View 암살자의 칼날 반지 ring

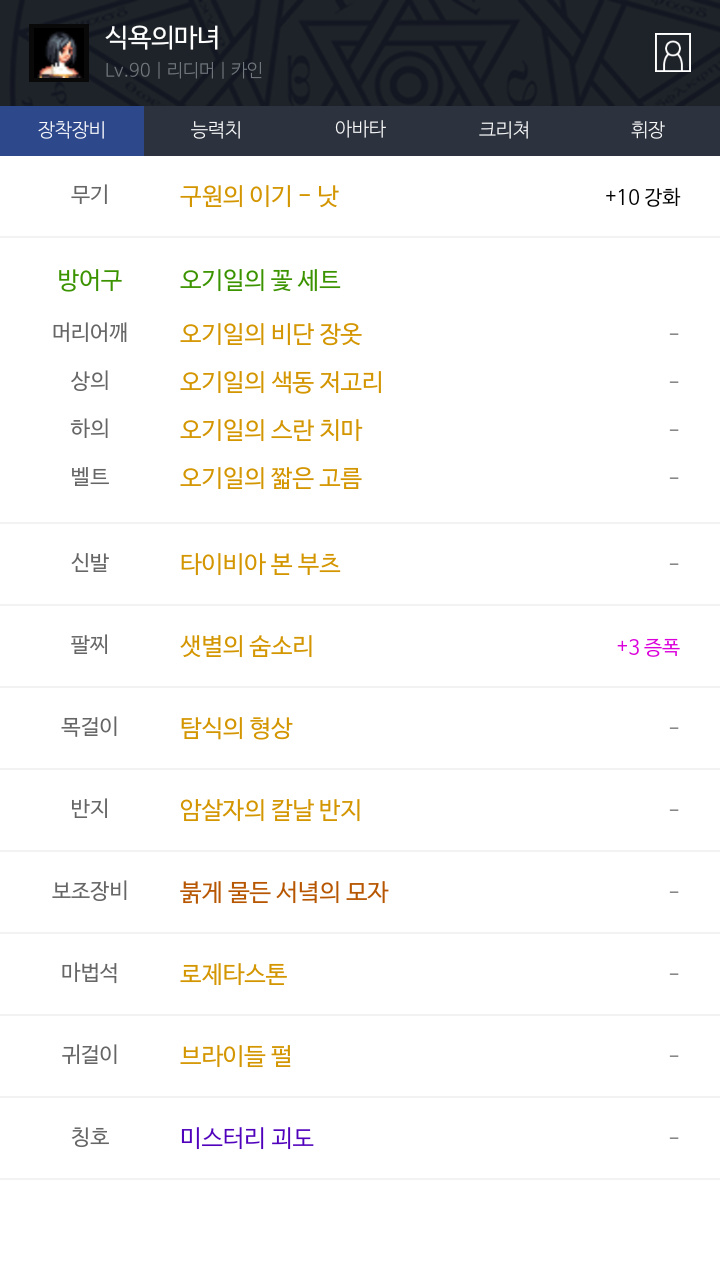270,809
